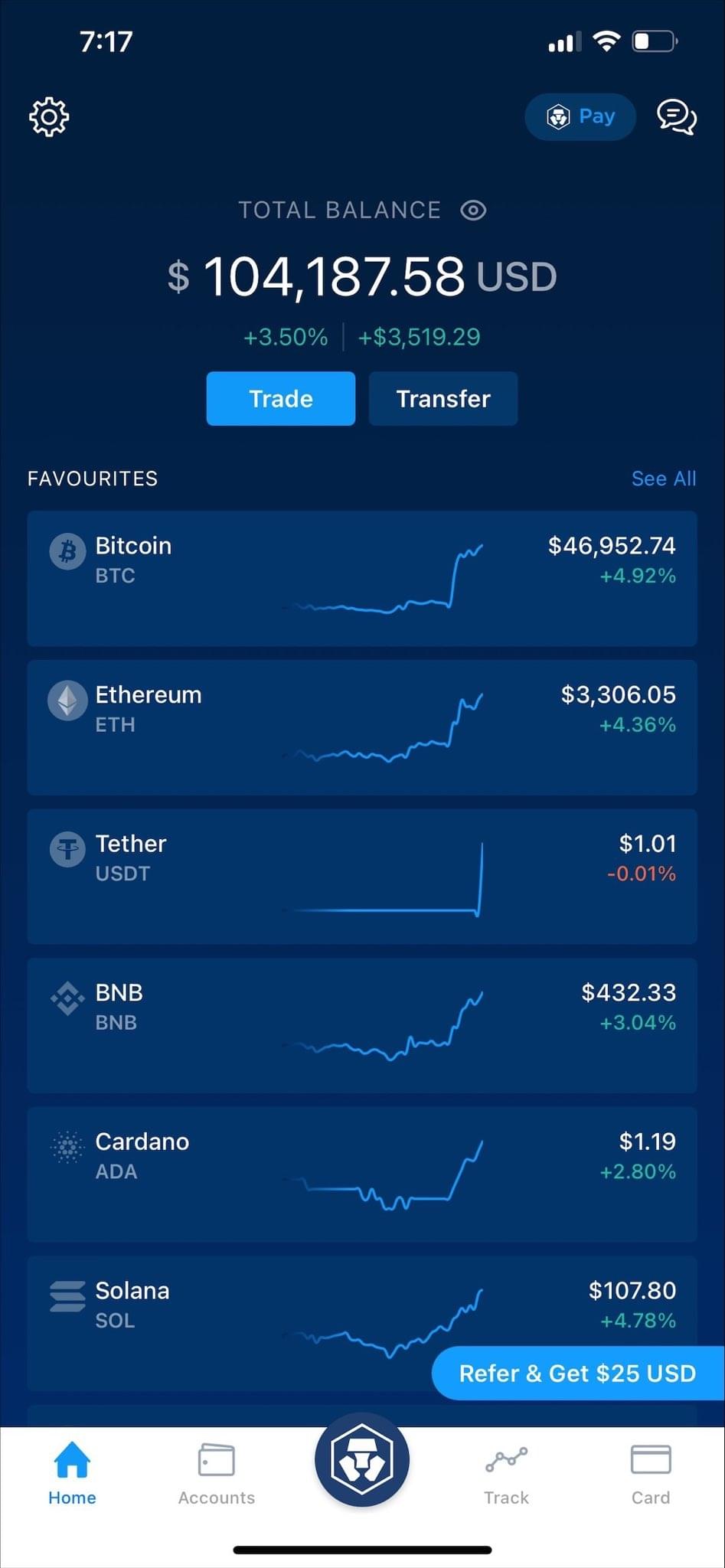Open the settings gear

point(49,117)
